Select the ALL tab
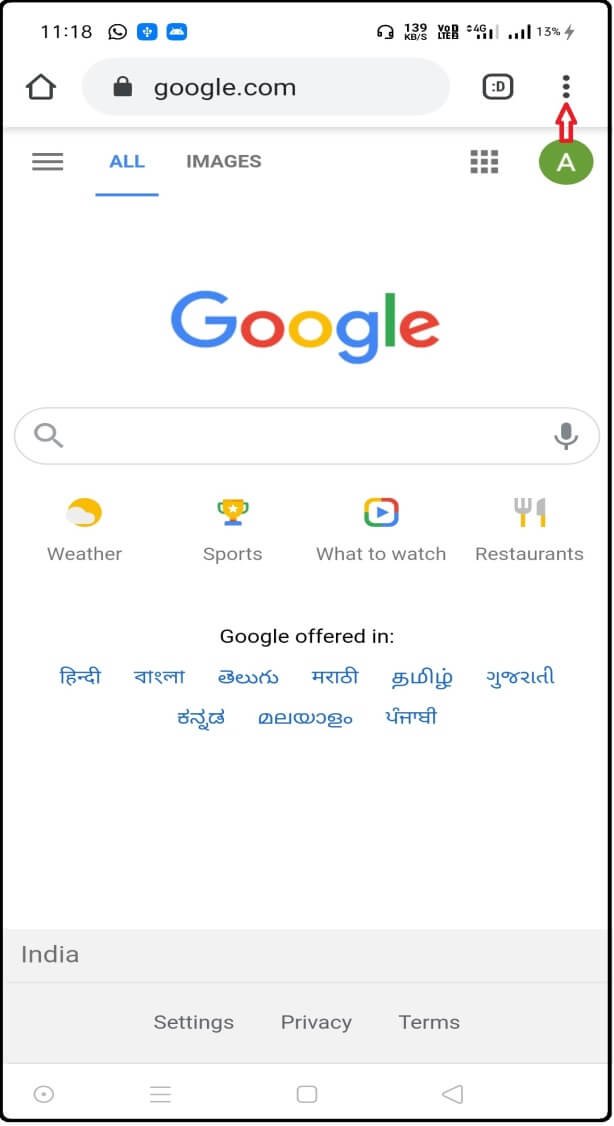Screen dimensions: 614x1126 click(x=127, y=162)
